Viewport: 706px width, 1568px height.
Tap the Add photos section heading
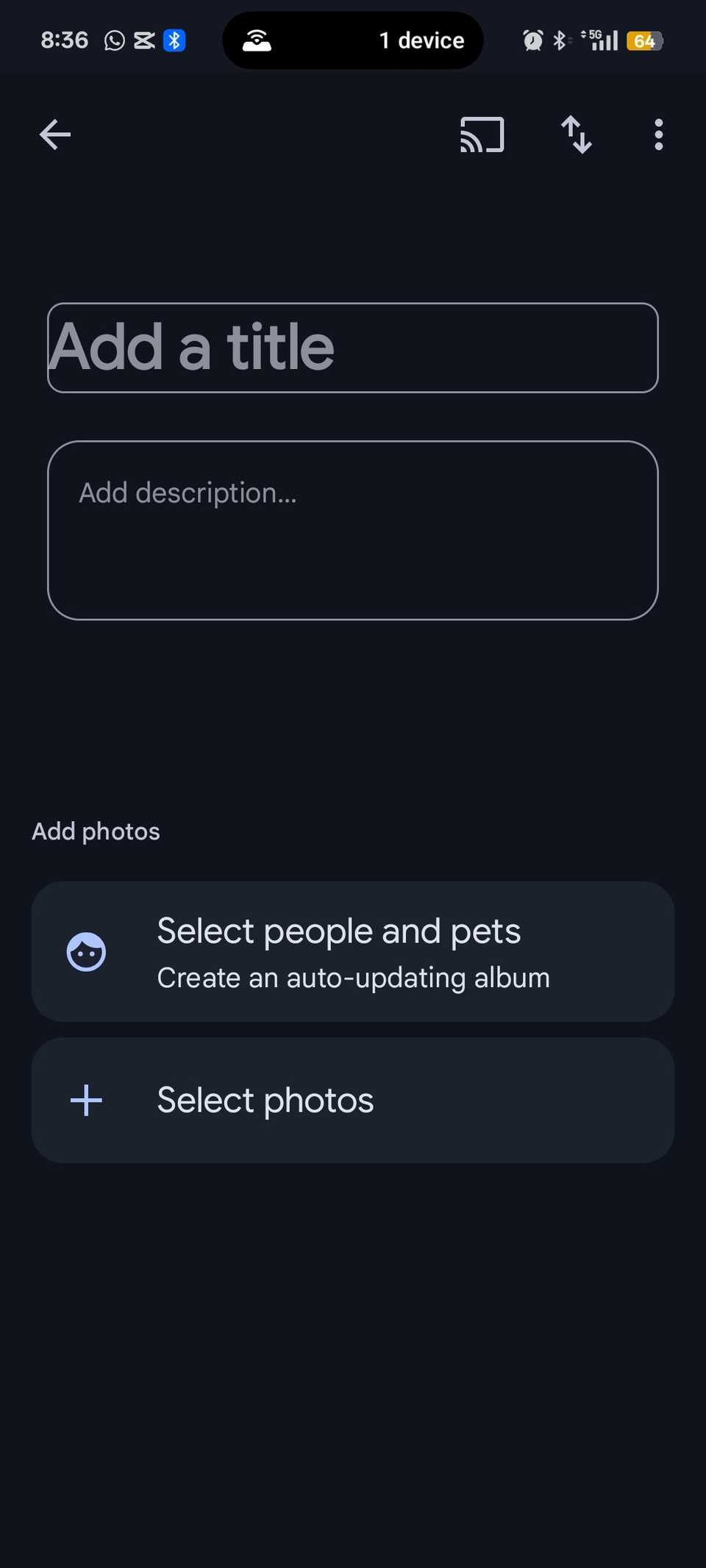pyautogui.click(x=95, y=831)
